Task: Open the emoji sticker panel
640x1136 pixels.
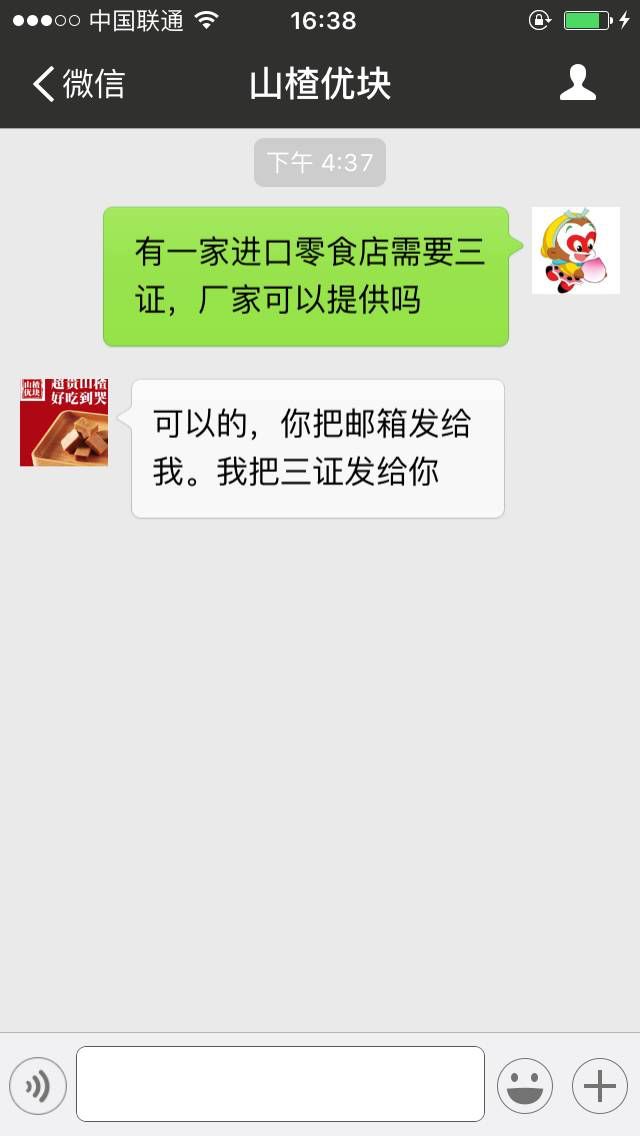Action: tap(525, 1085)
